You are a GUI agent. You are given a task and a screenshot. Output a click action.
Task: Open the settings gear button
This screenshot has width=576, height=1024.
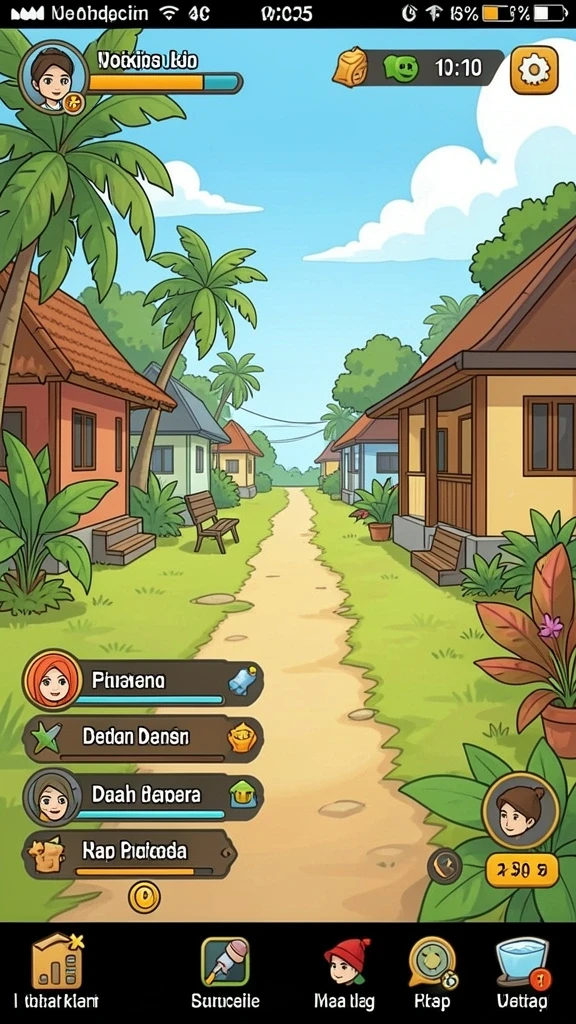(x=534, y=70)
